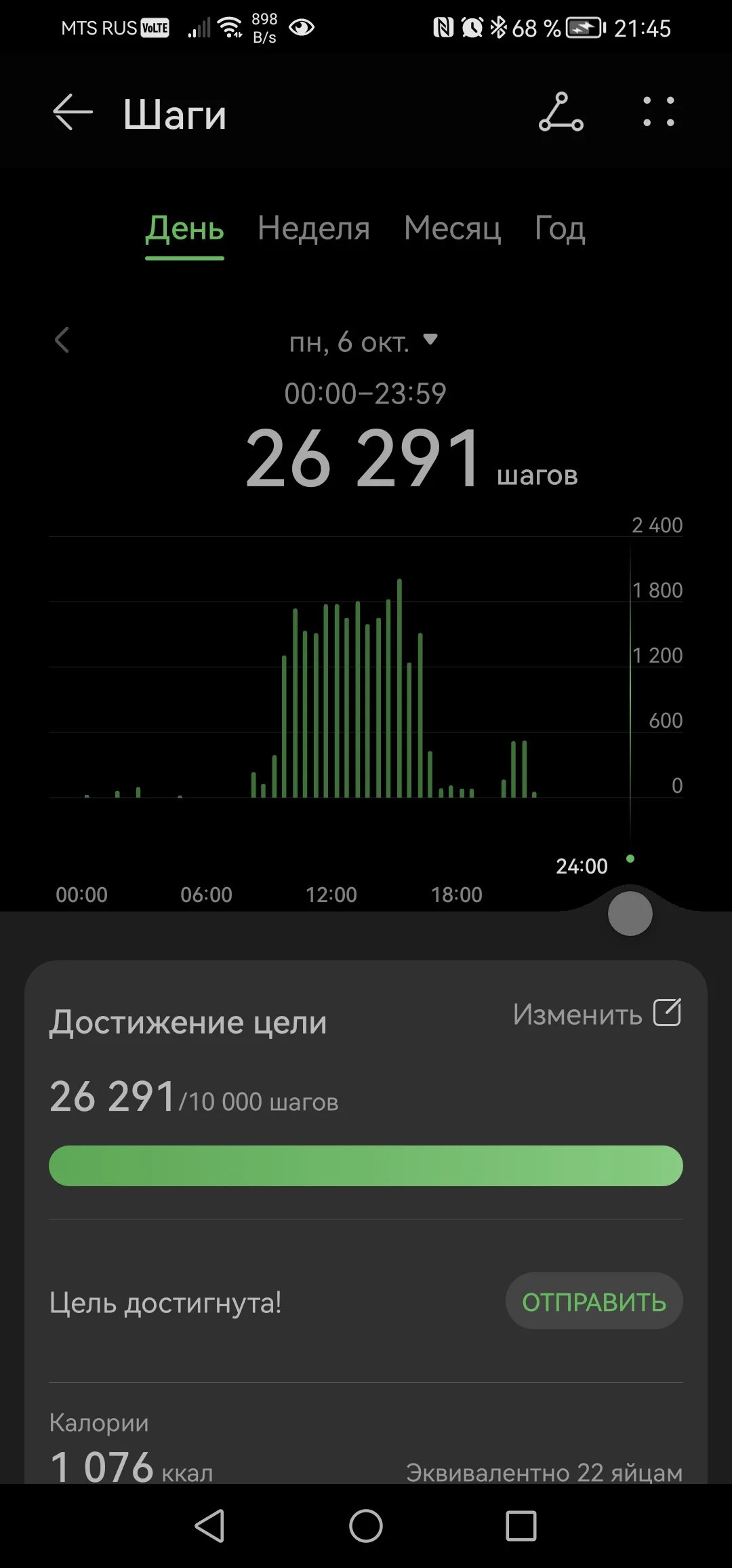This screenshot has height=1568, width=732.
Task: Tap the eye icon in the status bar
Action: coord(300,28)
